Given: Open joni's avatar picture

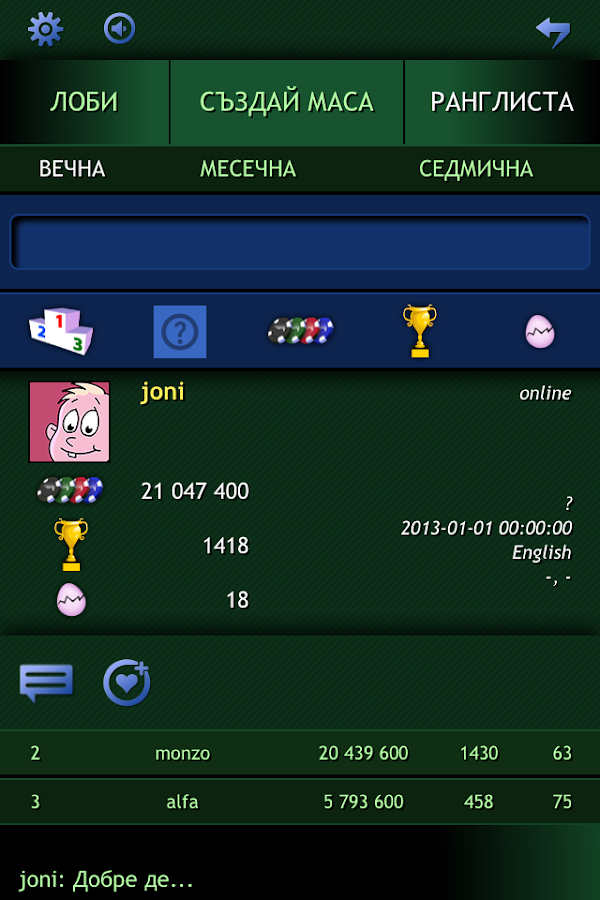Looking at the screenshot, I should pos(69,421).
